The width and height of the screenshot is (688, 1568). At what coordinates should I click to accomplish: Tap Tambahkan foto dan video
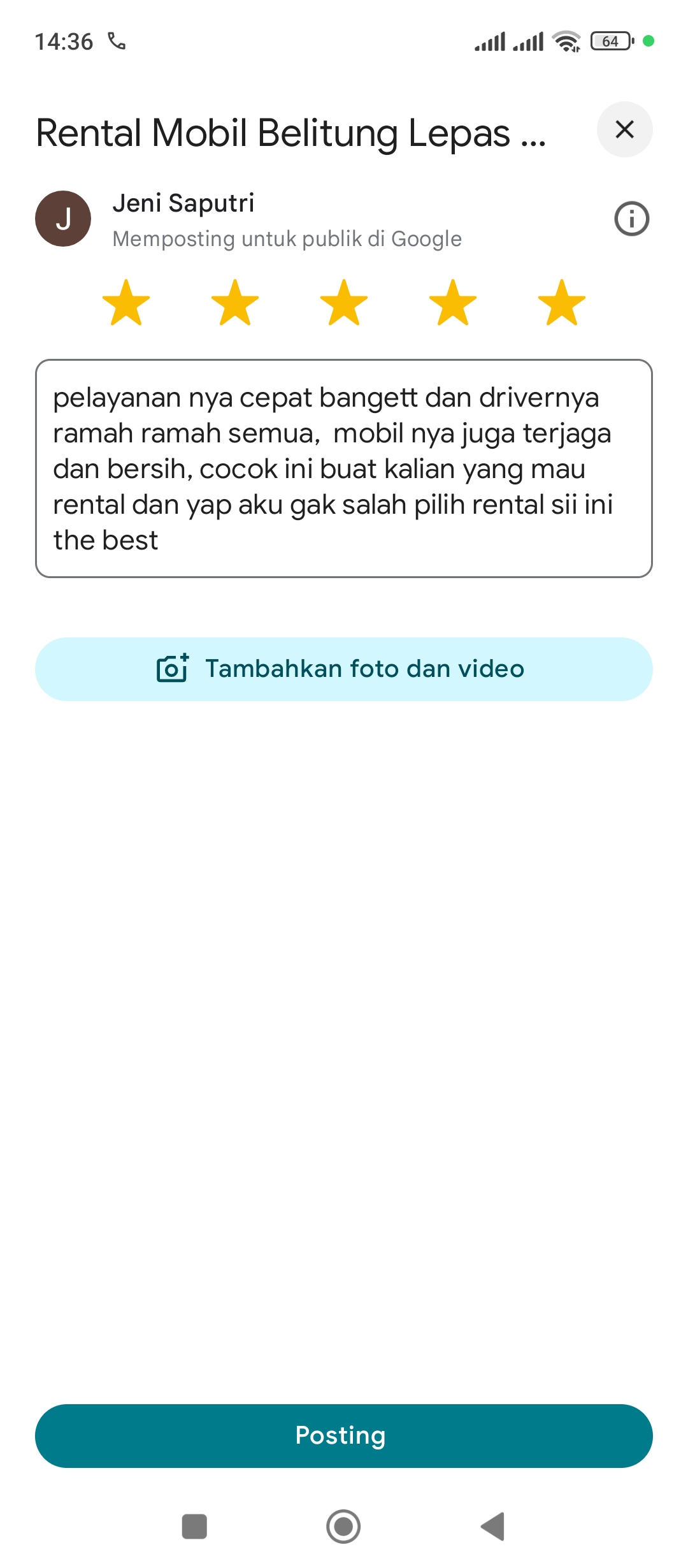(344, 669)
